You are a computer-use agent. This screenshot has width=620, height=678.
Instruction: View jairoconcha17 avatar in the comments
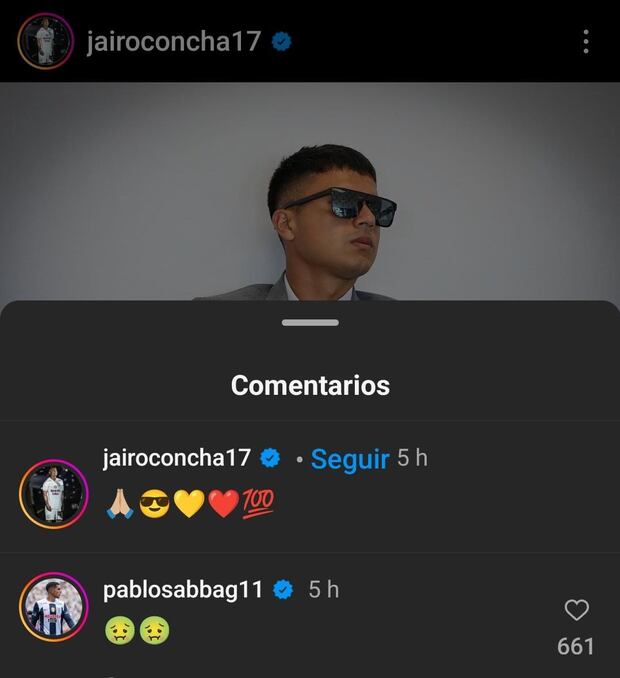[53, 494]
